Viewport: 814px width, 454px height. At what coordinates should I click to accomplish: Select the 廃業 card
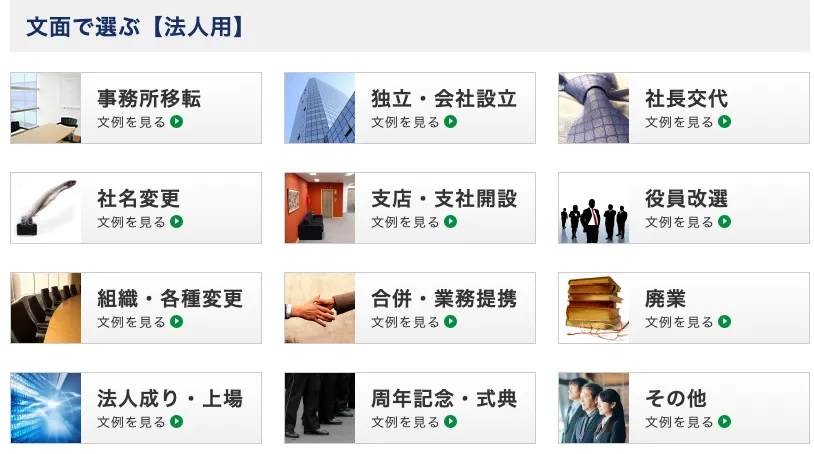[684, 308]
